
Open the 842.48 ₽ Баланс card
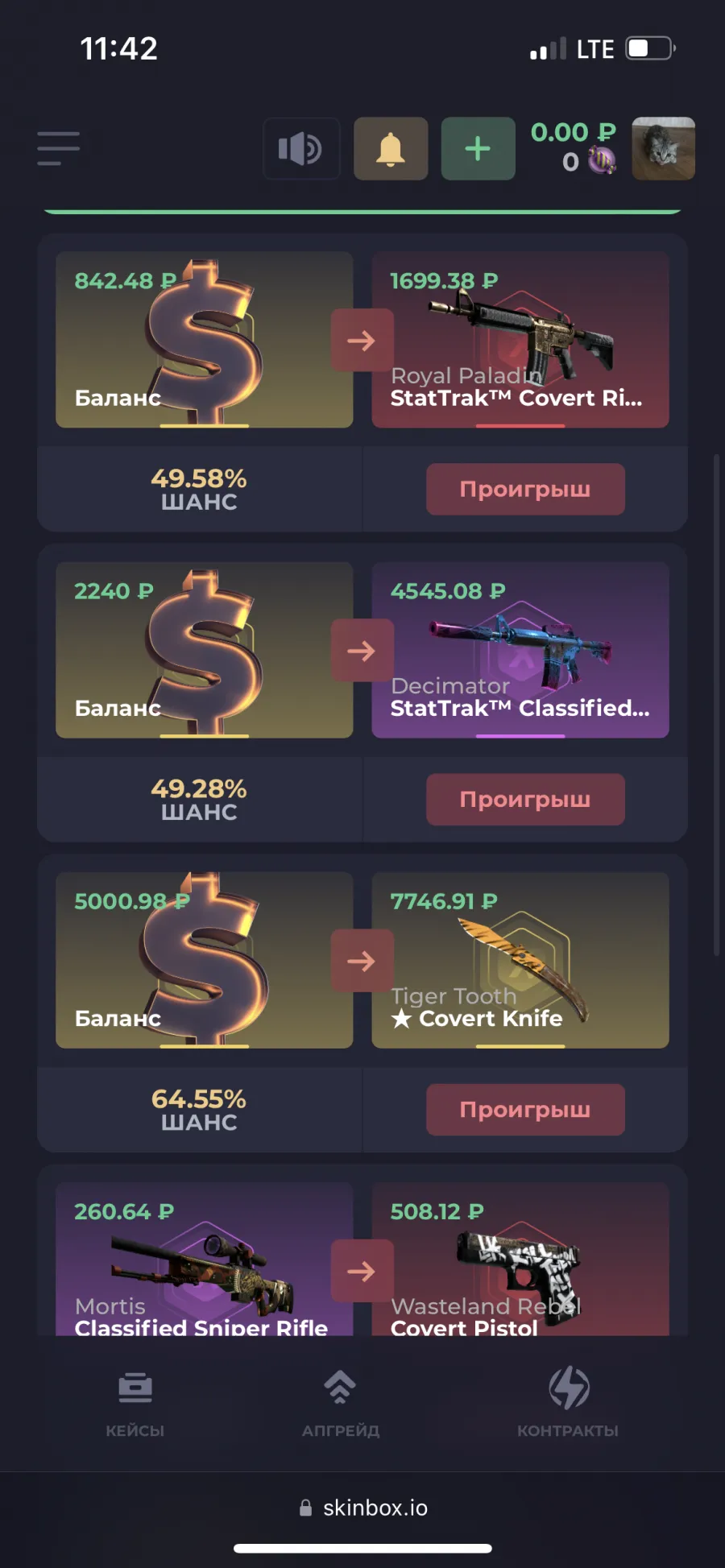click(204, 340)
